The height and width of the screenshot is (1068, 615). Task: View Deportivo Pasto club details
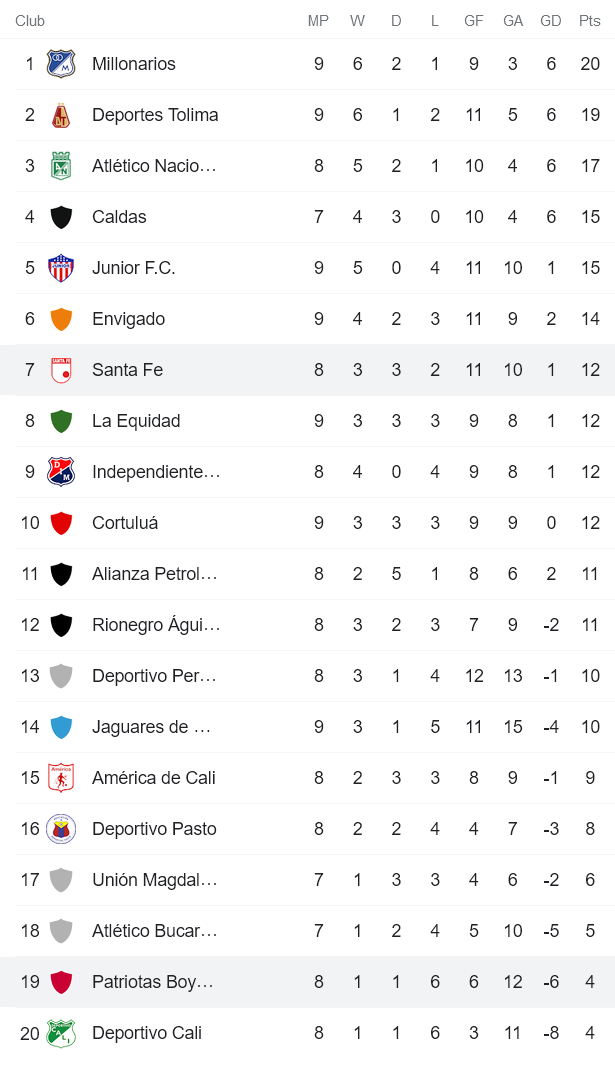[154, 829]
